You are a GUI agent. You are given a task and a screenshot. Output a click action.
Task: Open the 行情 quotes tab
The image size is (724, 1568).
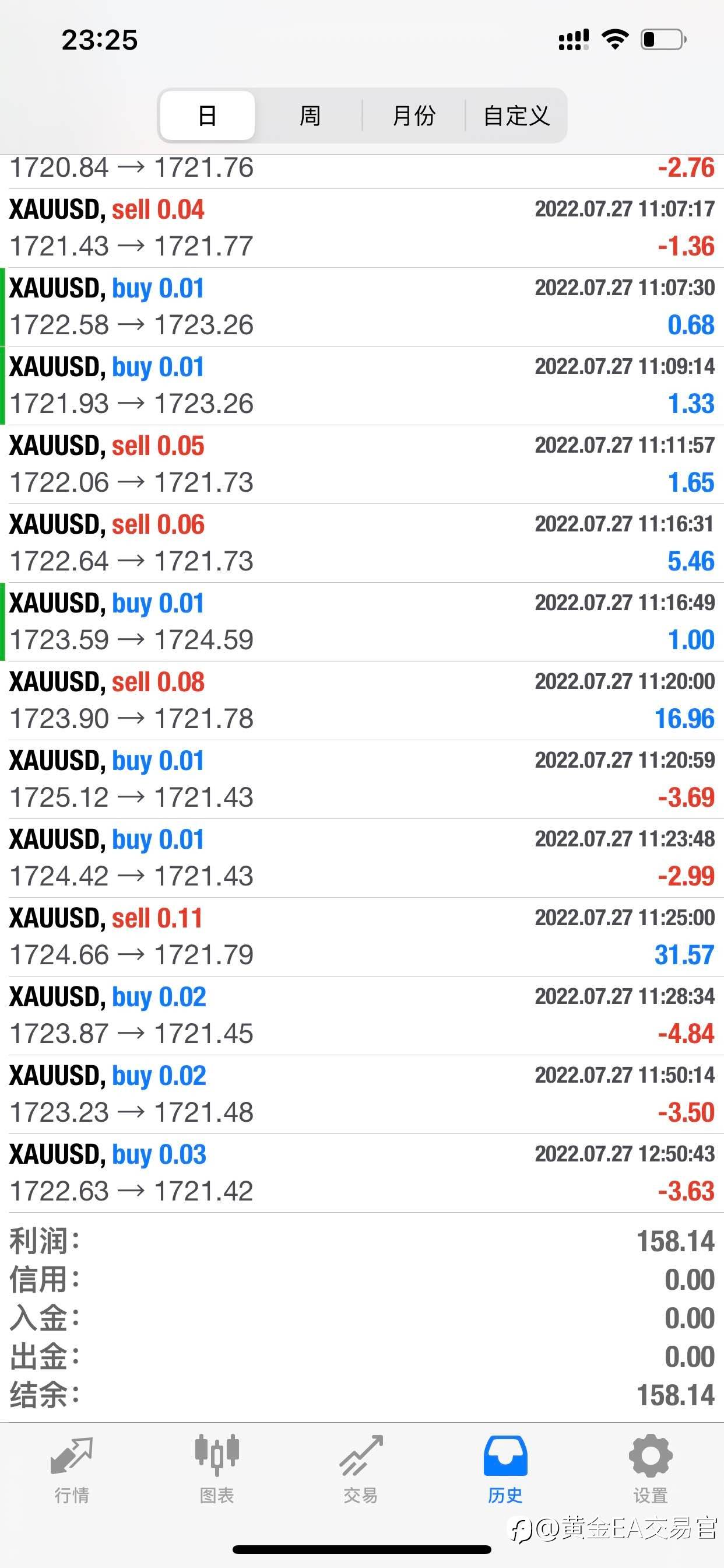click(72, 1470)
